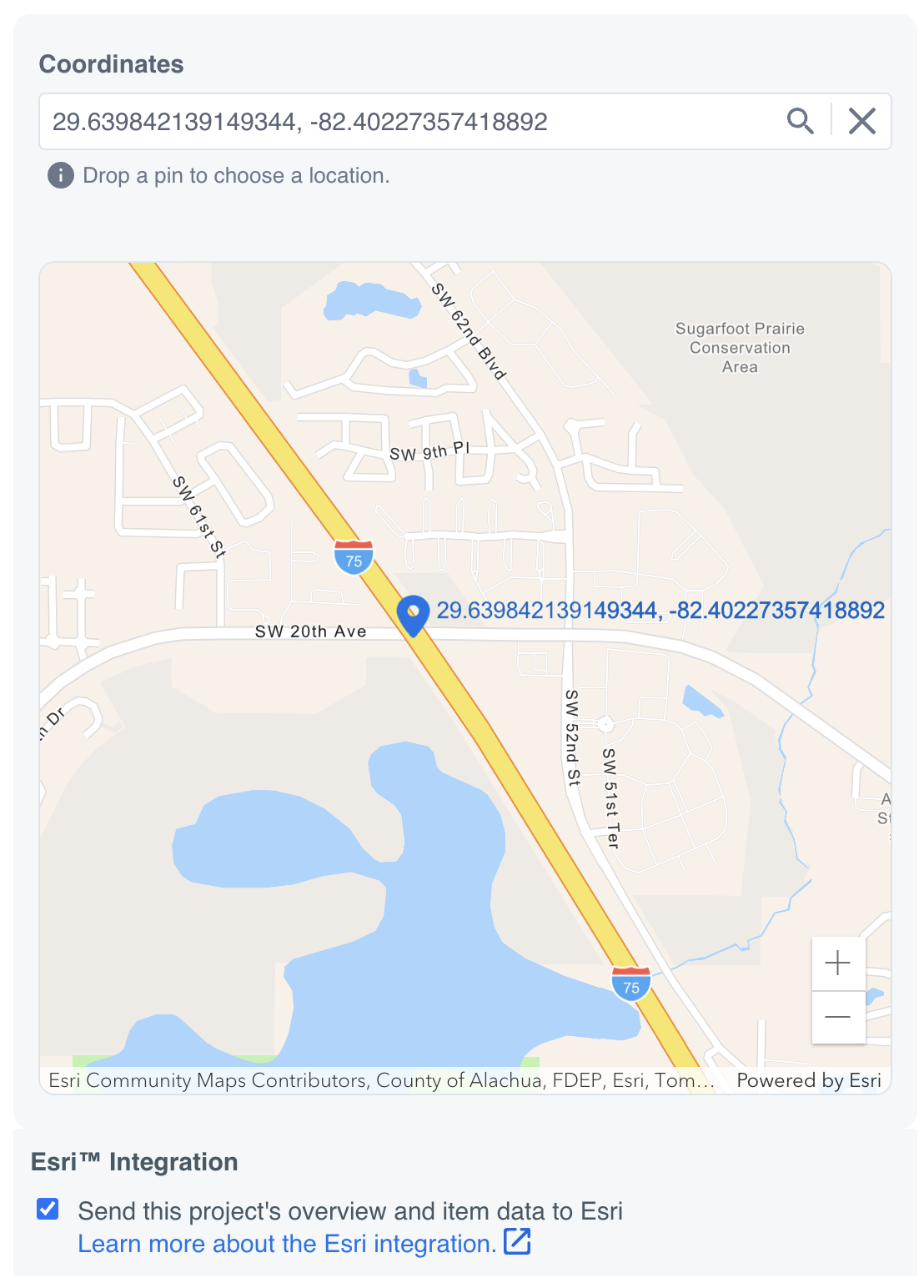The width and height of the screenshot is (924, 1288).
Task: Zoom out on the map
Action: 837,1017
